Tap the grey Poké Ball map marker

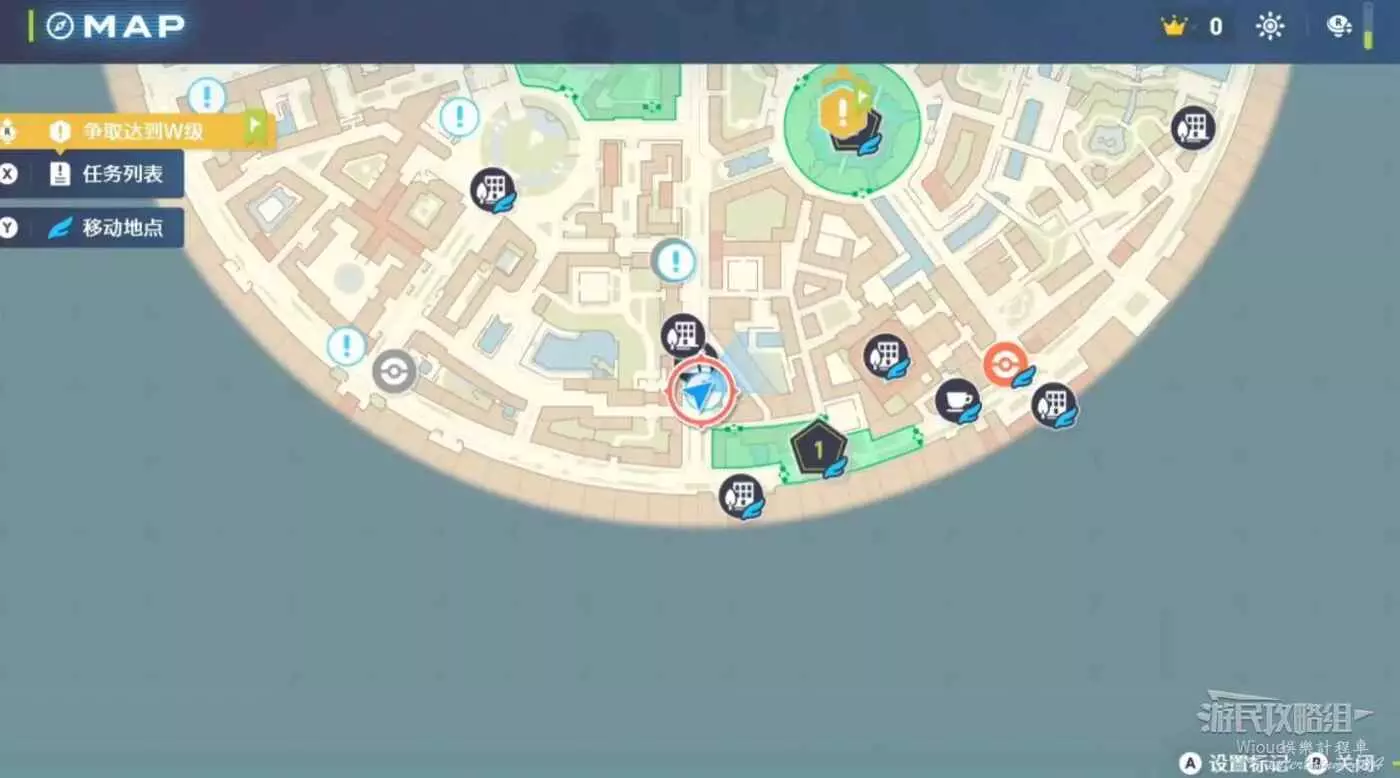[394, 372]
